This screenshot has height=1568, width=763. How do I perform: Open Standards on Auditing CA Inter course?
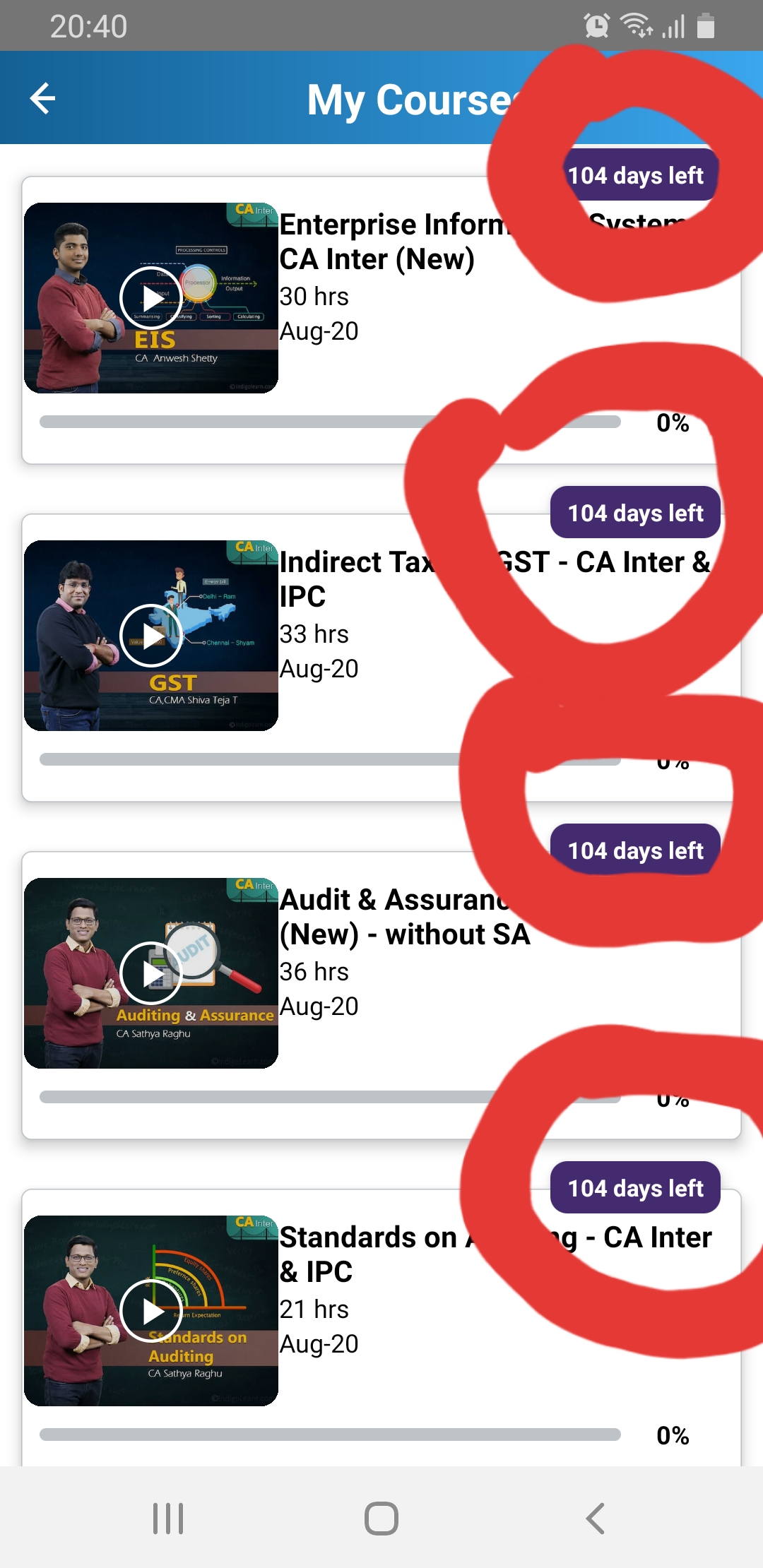coord(367,1254)
